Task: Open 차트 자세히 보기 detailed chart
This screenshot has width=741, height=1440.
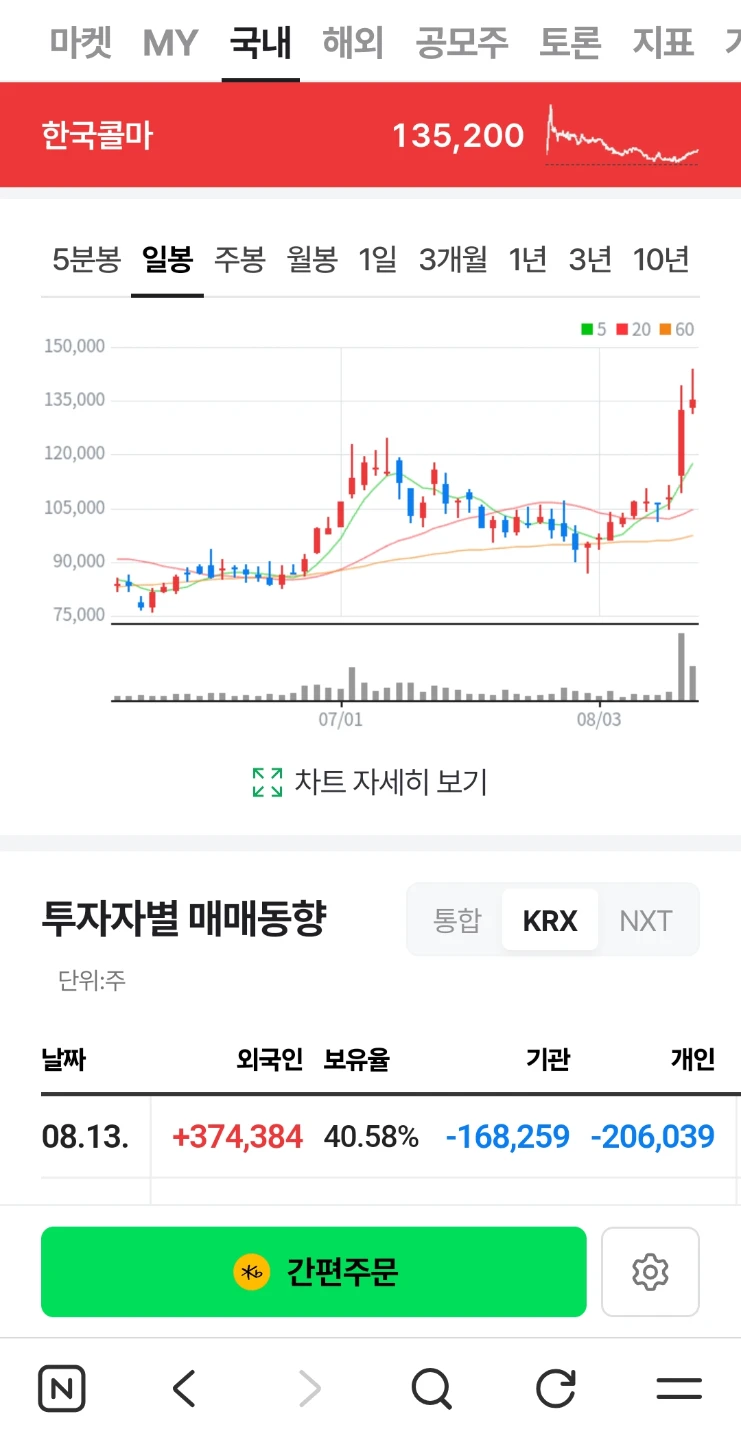Action: (x=370, y=782)
